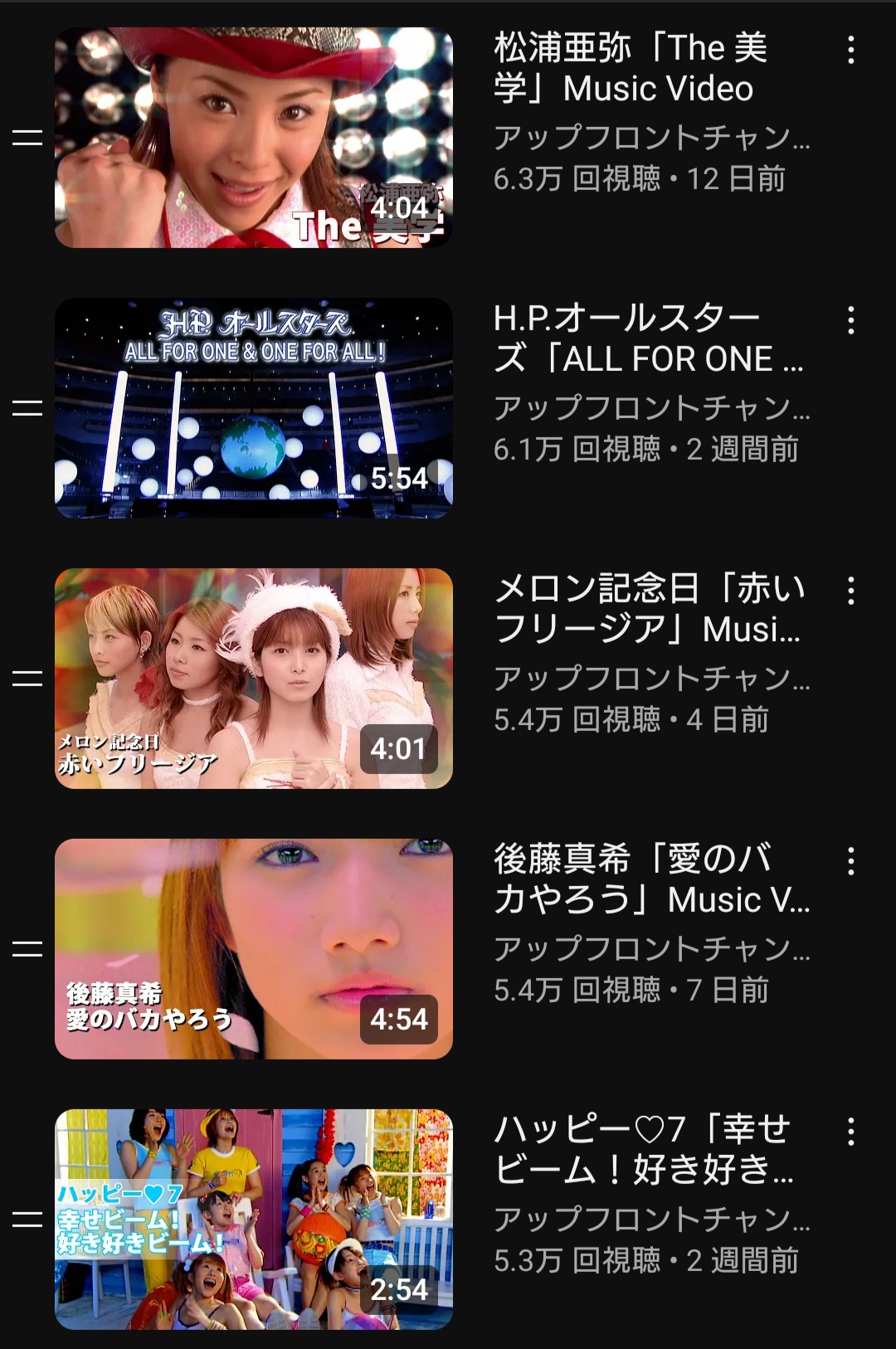Play ハッピー♡7「幸せビーム！好き好きビーム！」video
This screenshot has width=896, height=1349.
254,1220
